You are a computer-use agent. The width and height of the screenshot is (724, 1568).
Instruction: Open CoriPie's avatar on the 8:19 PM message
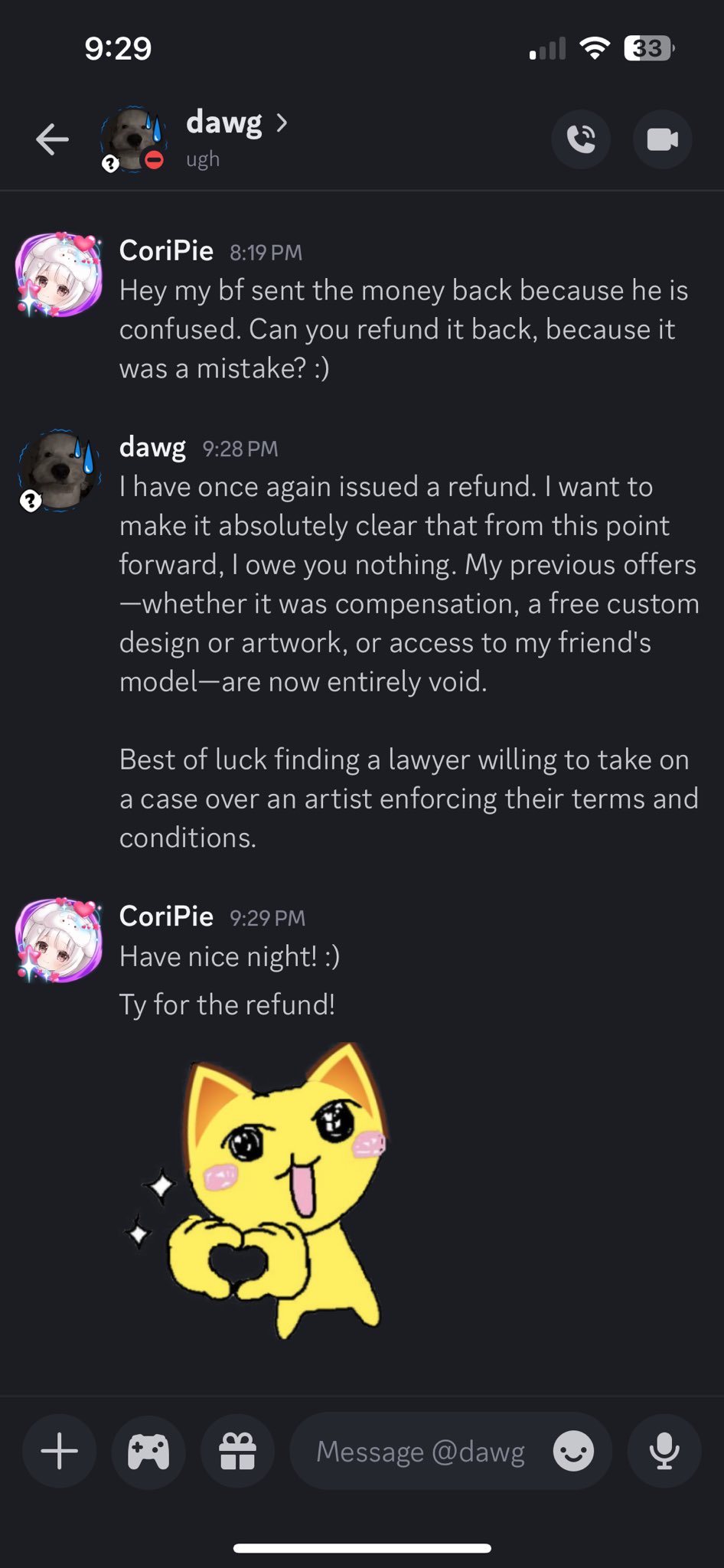point(59,276)
